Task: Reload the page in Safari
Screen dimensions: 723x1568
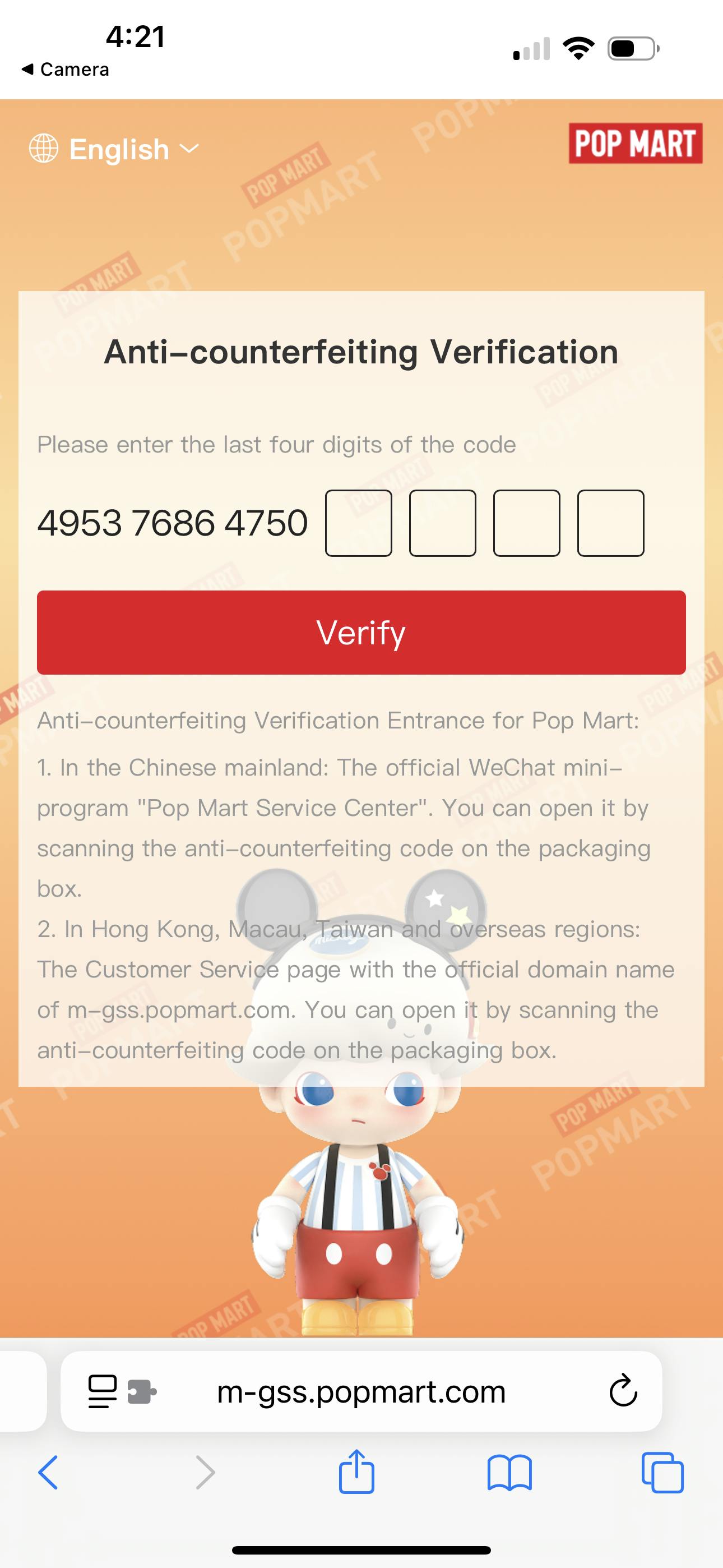Action: [x=623, y=1391]
